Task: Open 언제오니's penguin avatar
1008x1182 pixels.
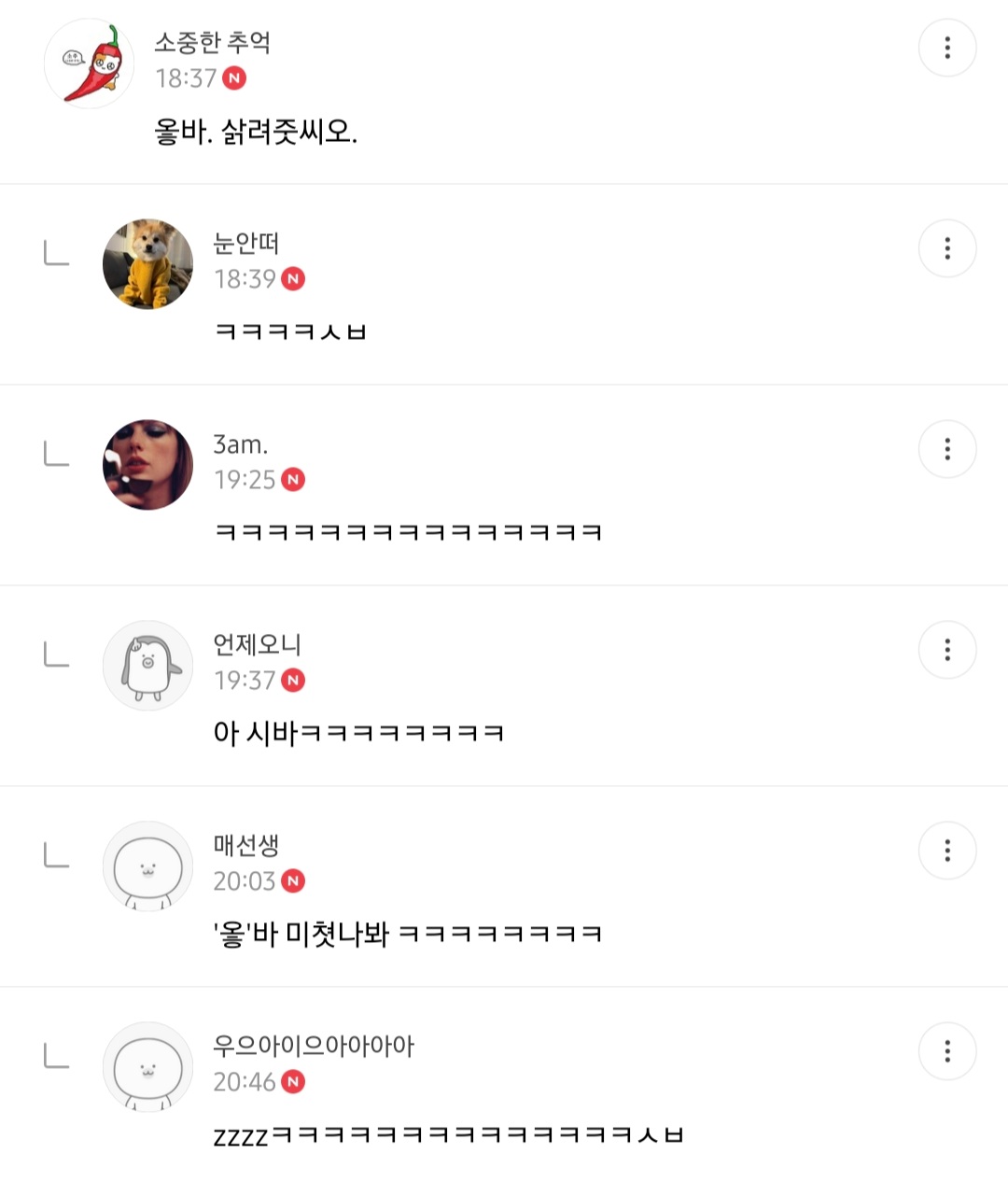Action: click(147, 666)
